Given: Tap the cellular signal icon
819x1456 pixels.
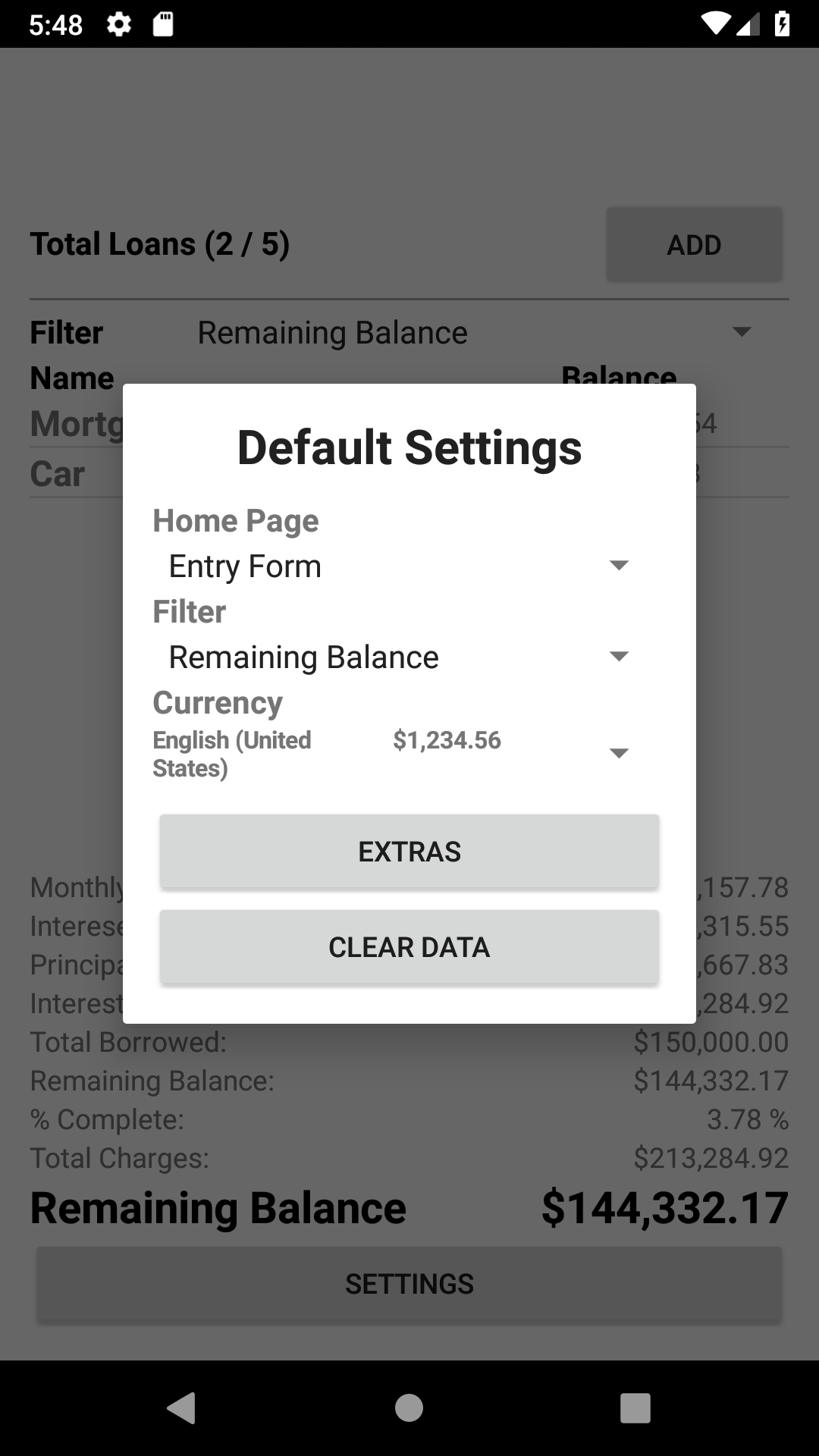Looking at the screenshot, I should tap(748, 23).
